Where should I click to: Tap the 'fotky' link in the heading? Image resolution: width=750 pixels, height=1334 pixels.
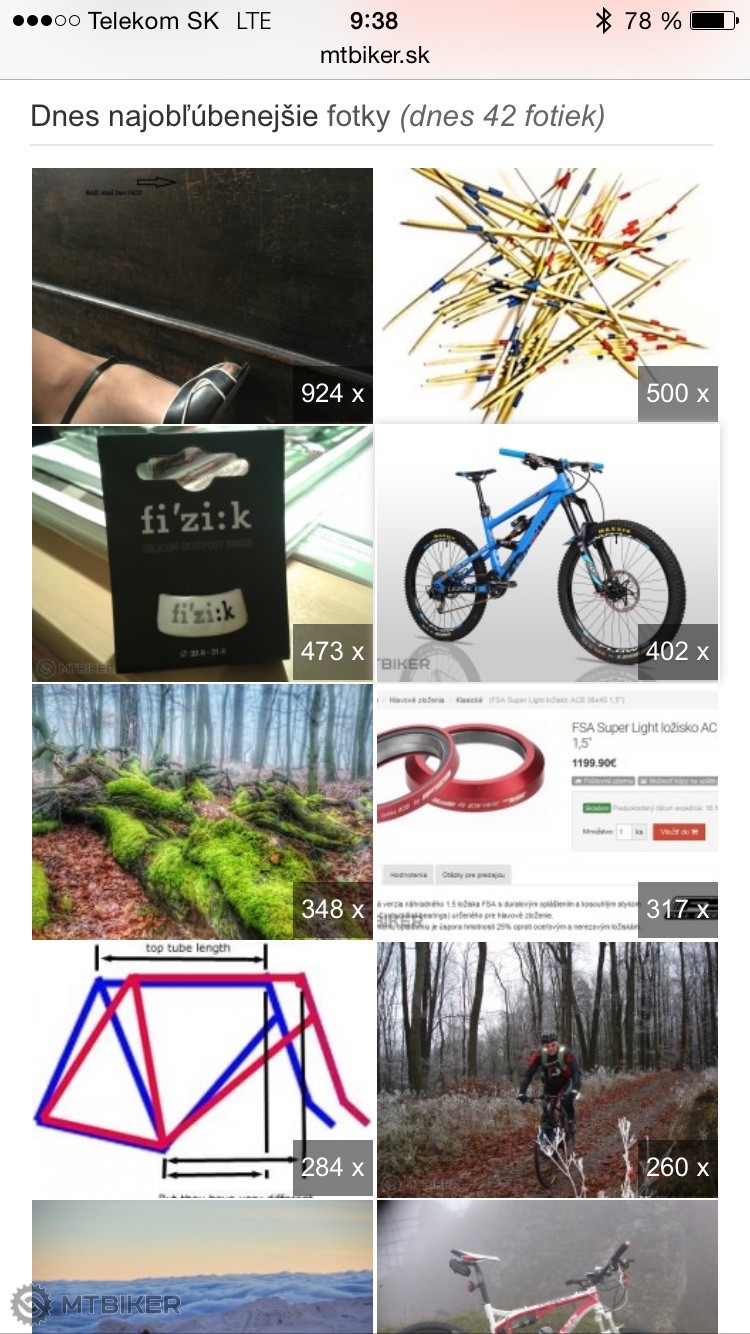[x=358, y=116]
